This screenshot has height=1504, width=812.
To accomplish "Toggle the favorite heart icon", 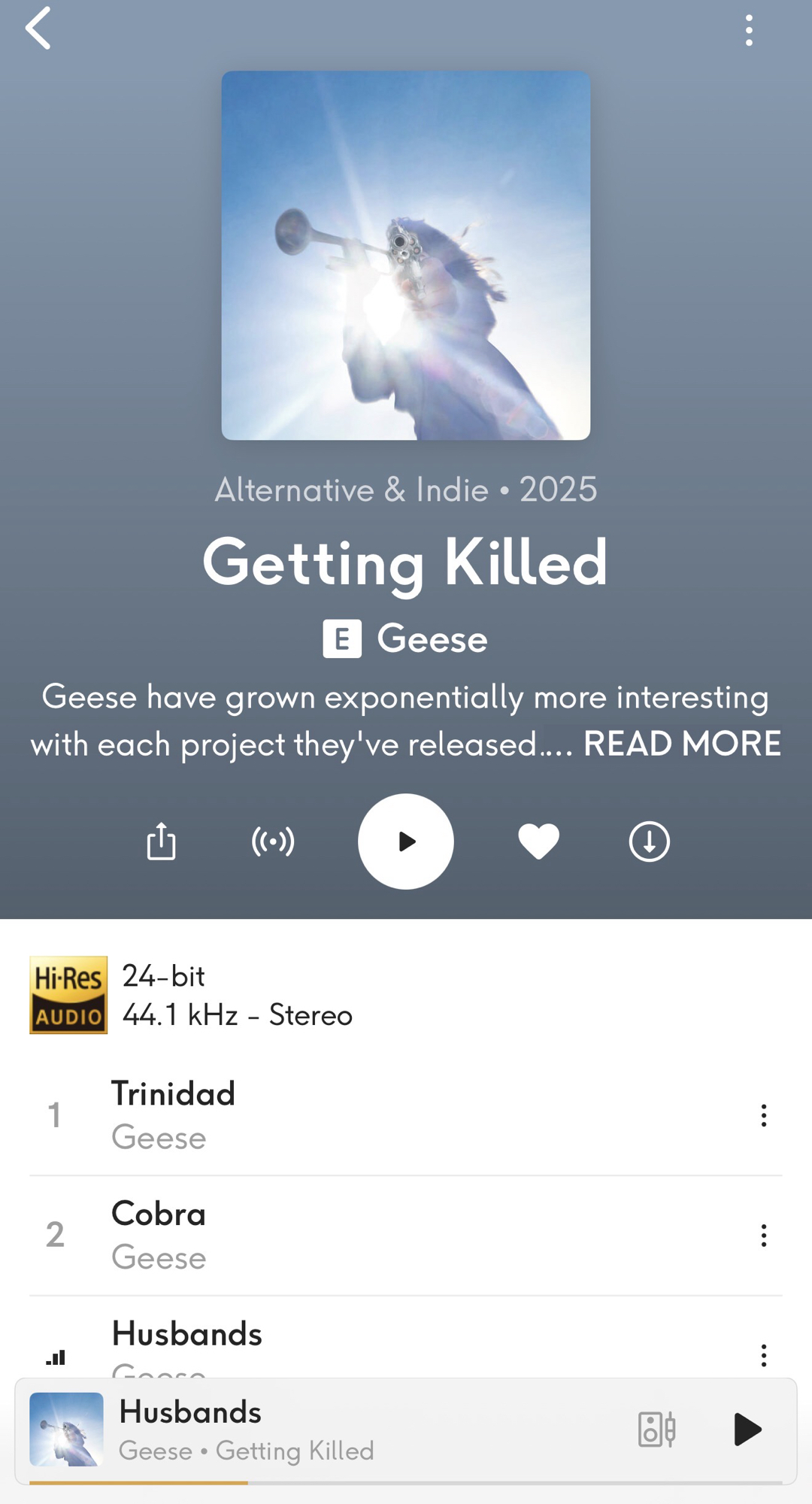I will (538, 841).
